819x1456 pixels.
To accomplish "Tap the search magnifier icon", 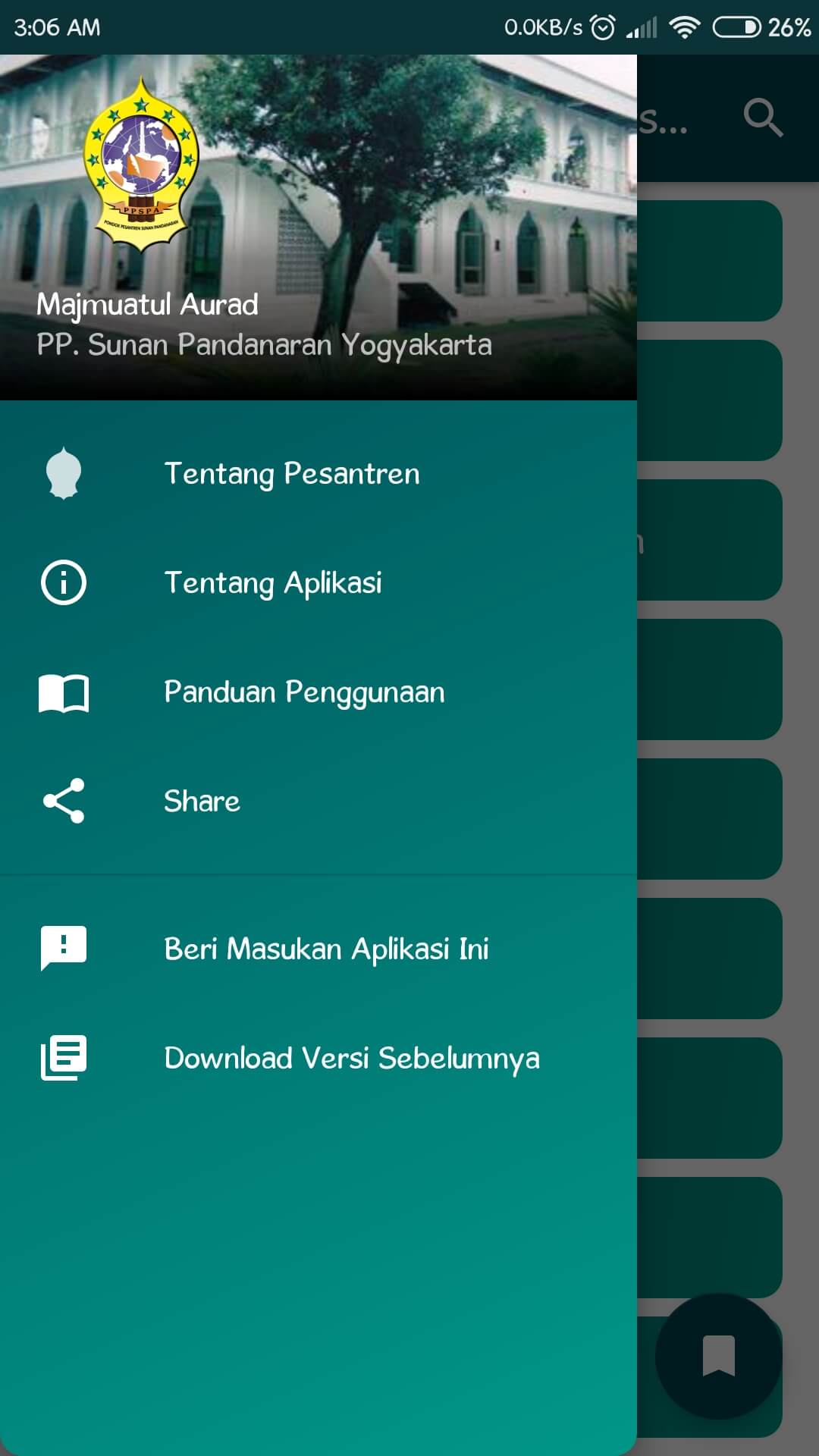I will (x=762, y=118).
